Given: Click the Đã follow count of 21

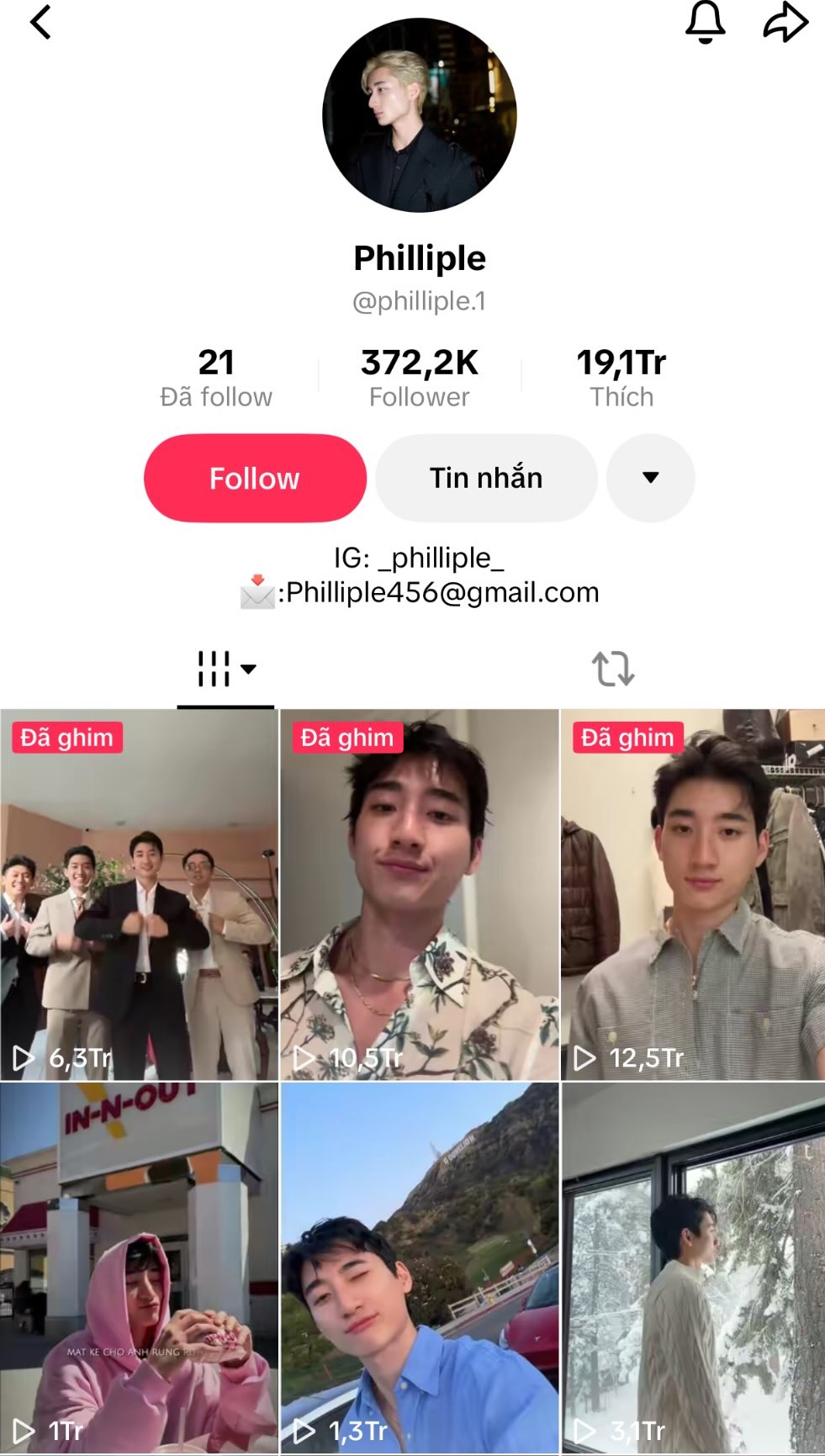Looking at the screenshot, I should (217, 375).
